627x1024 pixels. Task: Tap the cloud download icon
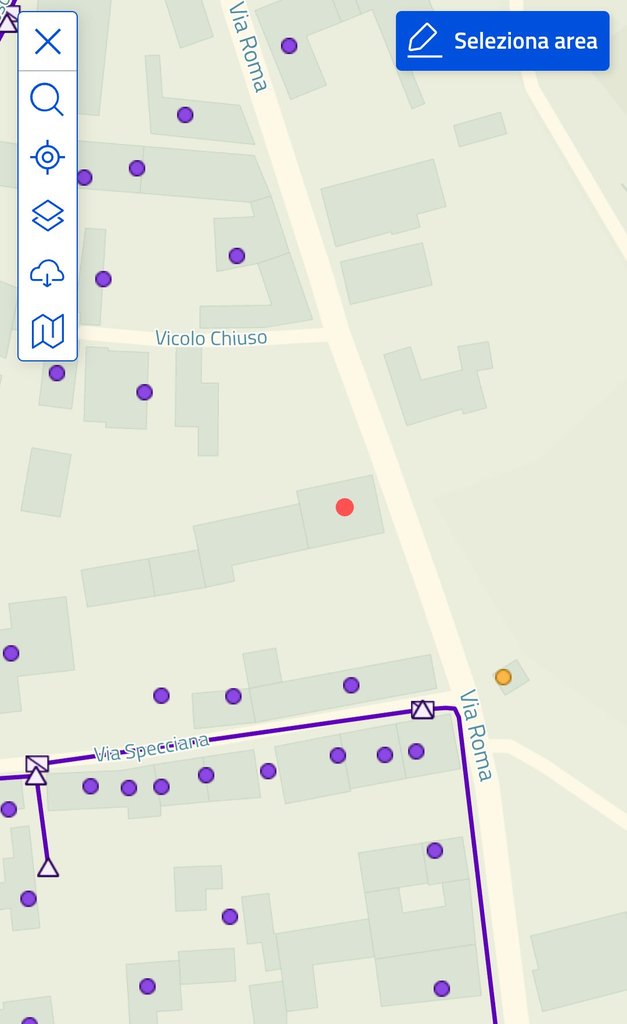coord(48,273)
